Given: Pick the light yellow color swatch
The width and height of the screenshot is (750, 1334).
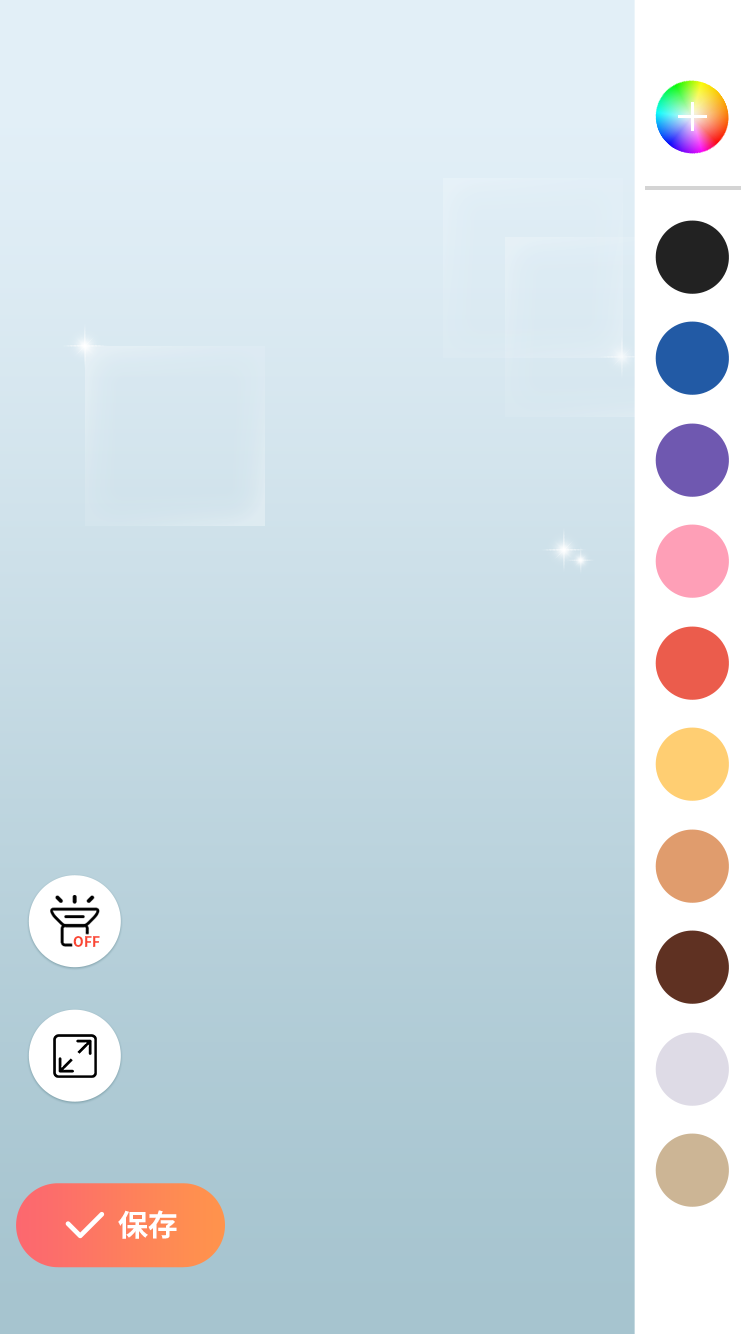Looking at the screenshot, I should [692, 764].
